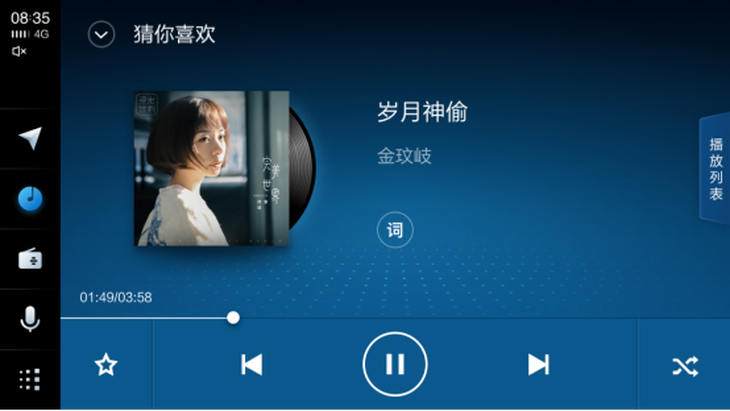The image size is (730, 411).
Task: Open navigation from the side bar
Action: 30,139
